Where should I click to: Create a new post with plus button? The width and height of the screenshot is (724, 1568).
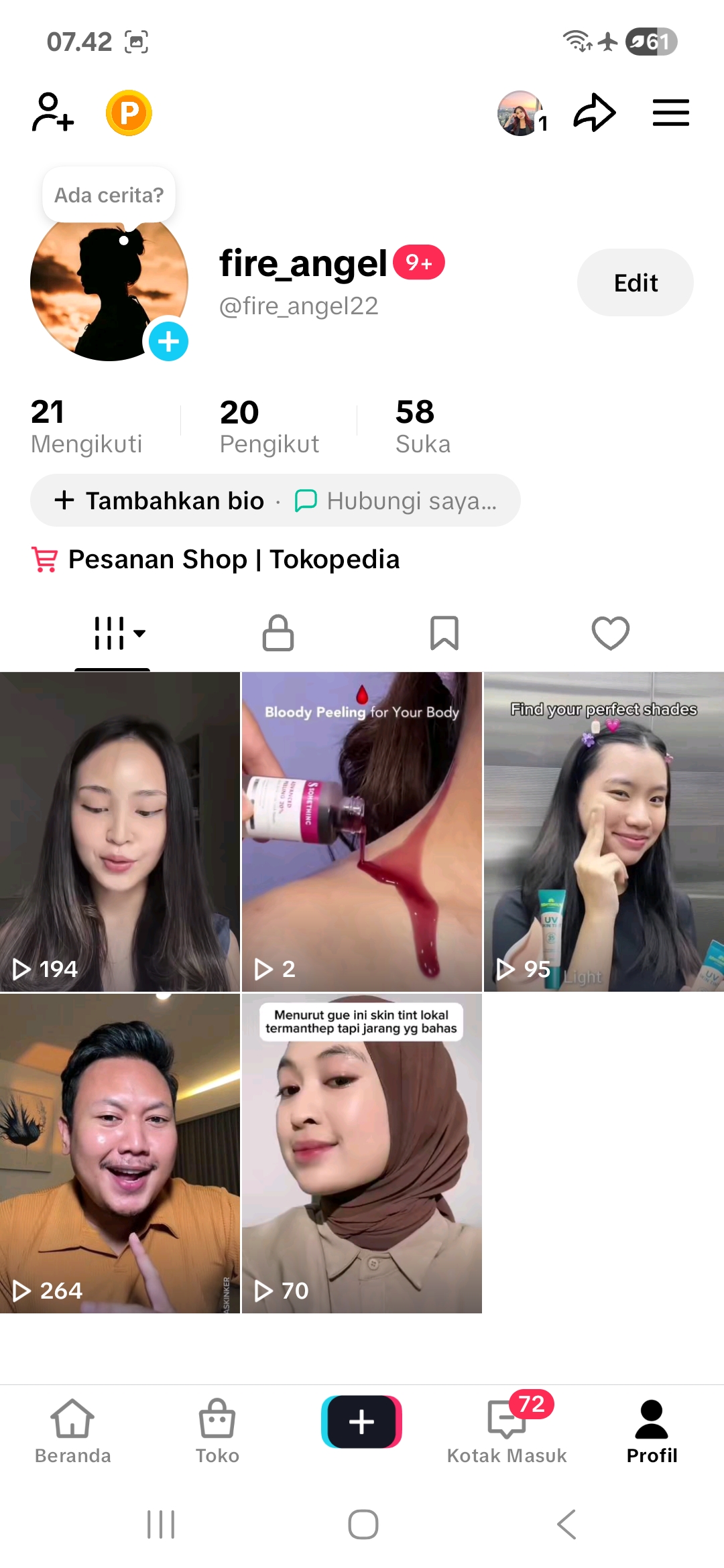[362, 1422]
